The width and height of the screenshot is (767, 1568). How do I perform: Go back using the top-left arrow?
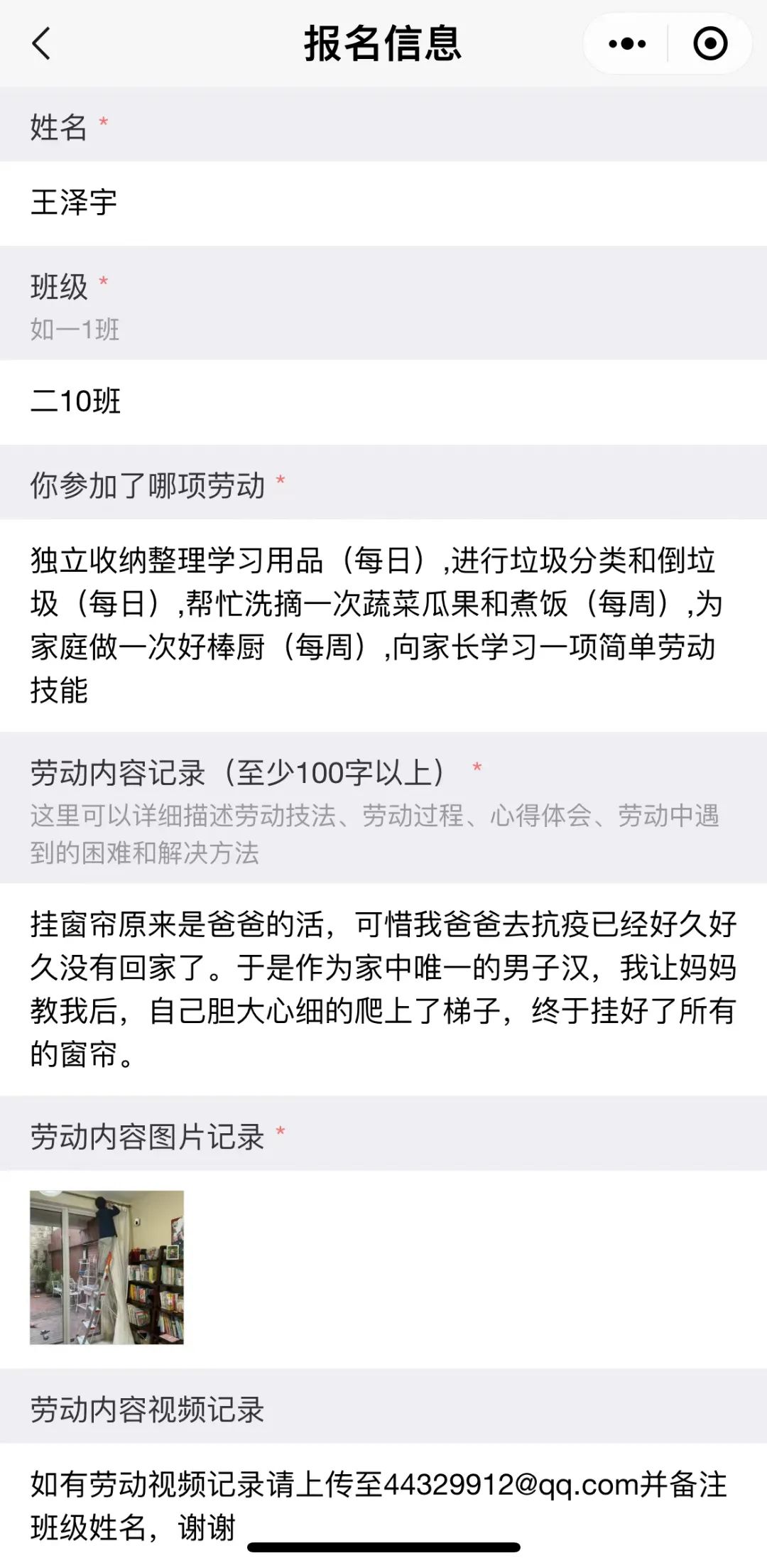tap(41, 44)
